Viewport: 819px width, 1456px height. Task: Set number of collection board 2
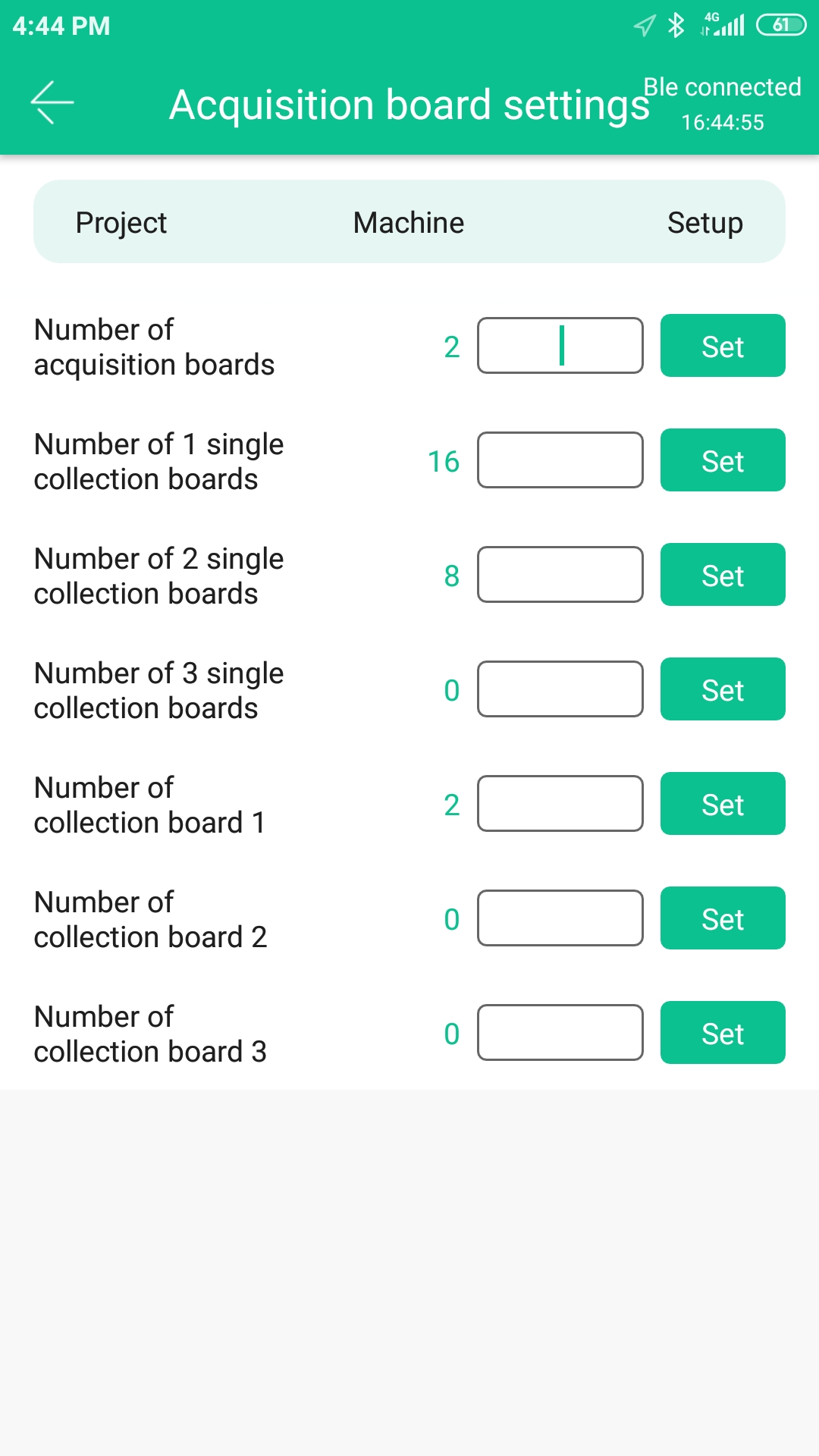723,918
